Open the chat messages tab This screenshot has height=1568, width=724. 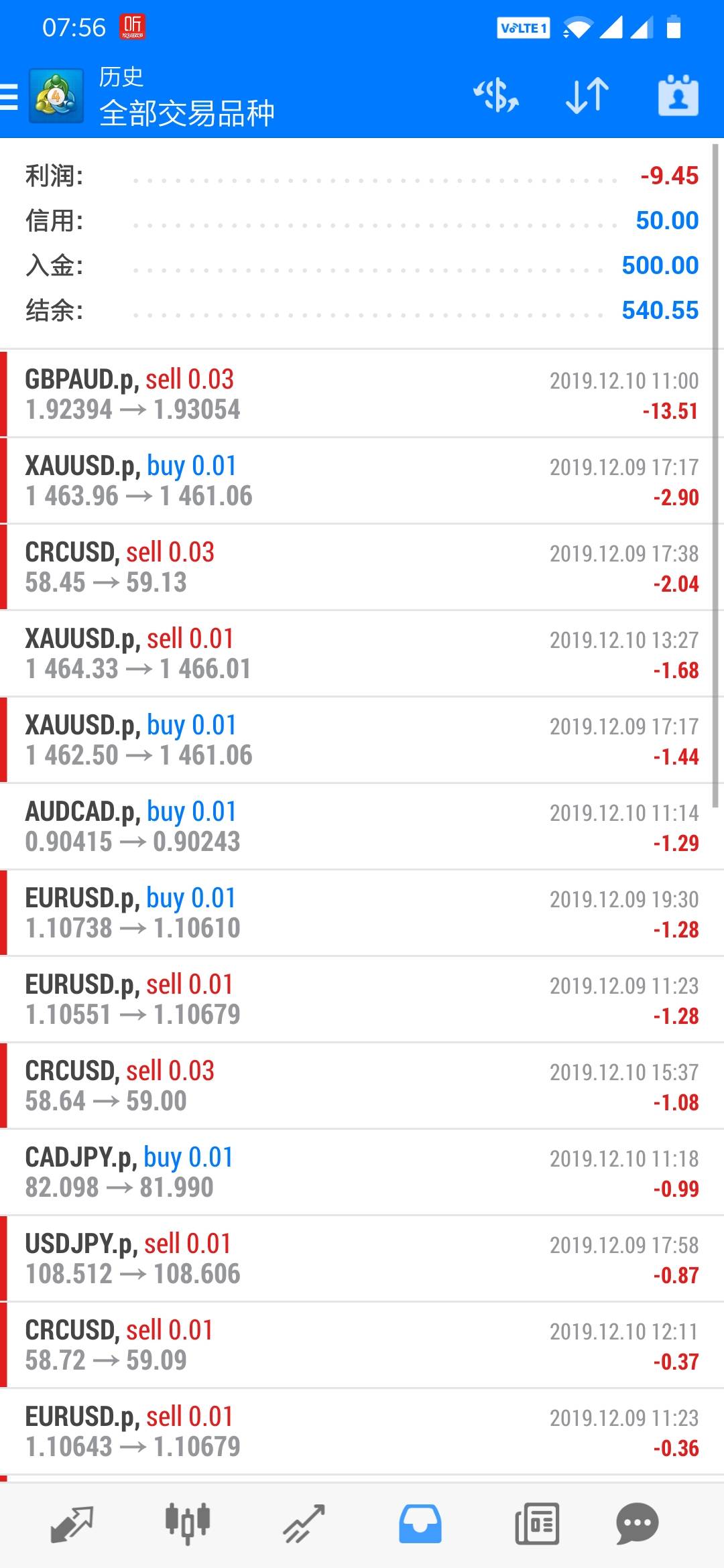637,1524
